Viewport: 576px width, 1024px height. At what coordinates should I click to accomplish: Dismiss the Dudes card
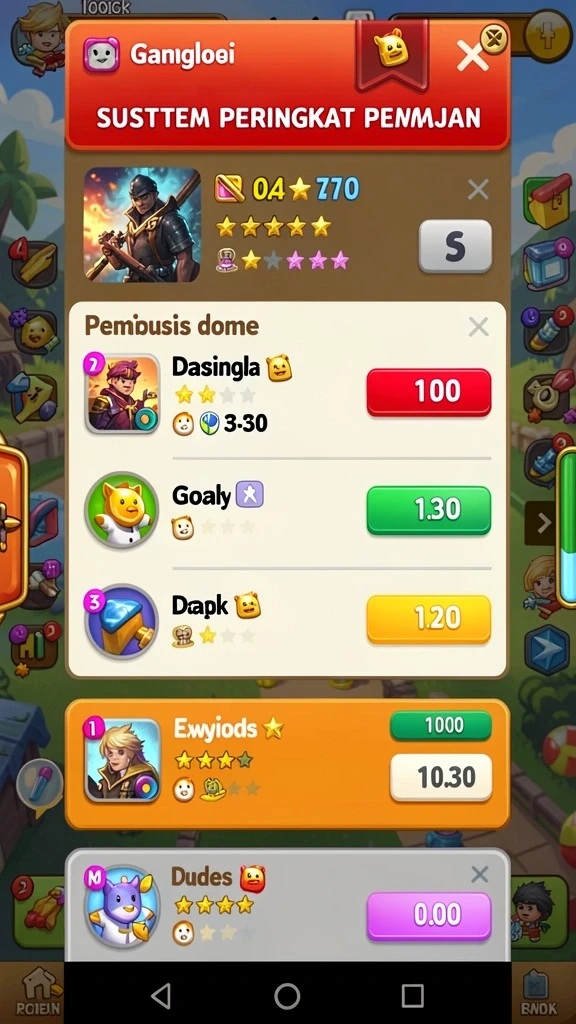[x=479, y=874]
